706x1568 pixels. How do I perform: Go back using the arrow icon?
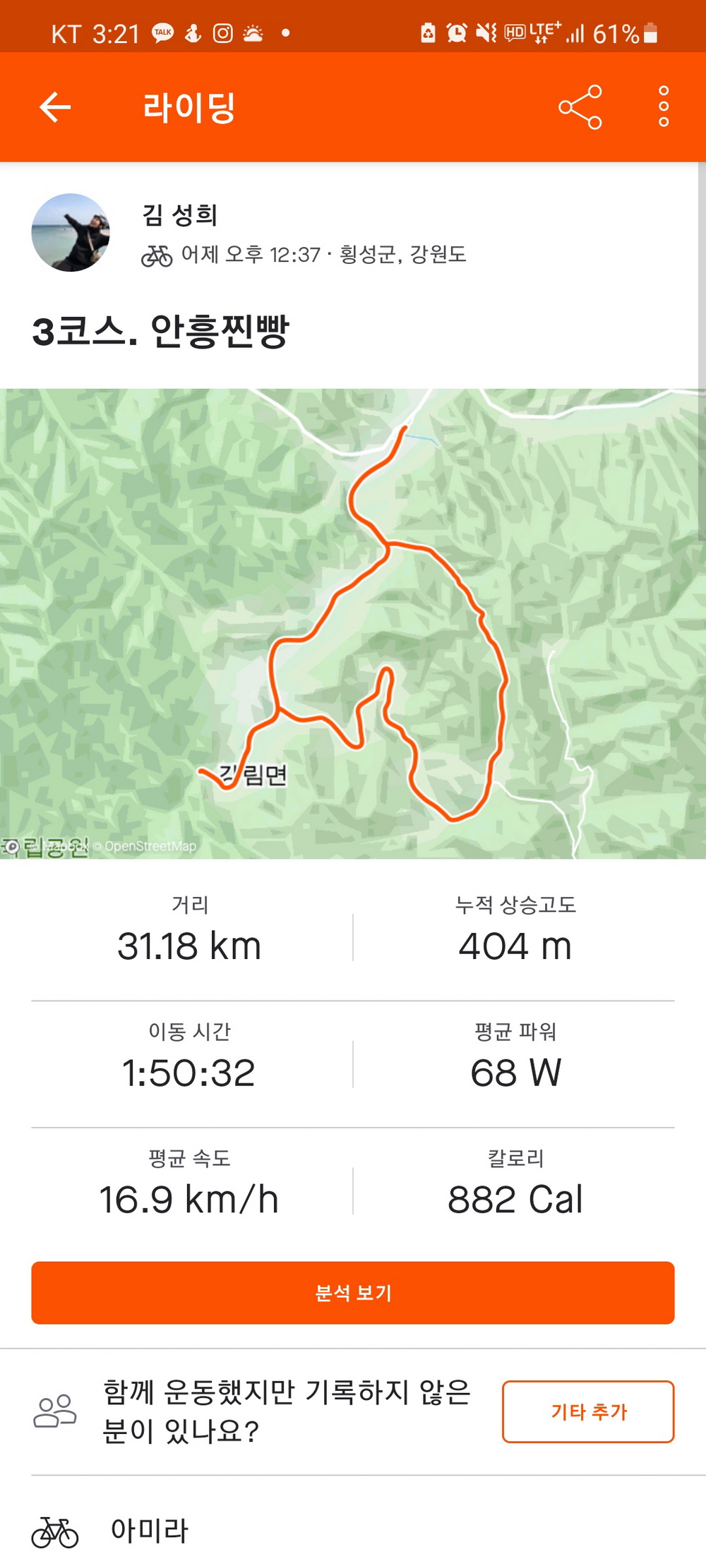[x=55, y=107]
